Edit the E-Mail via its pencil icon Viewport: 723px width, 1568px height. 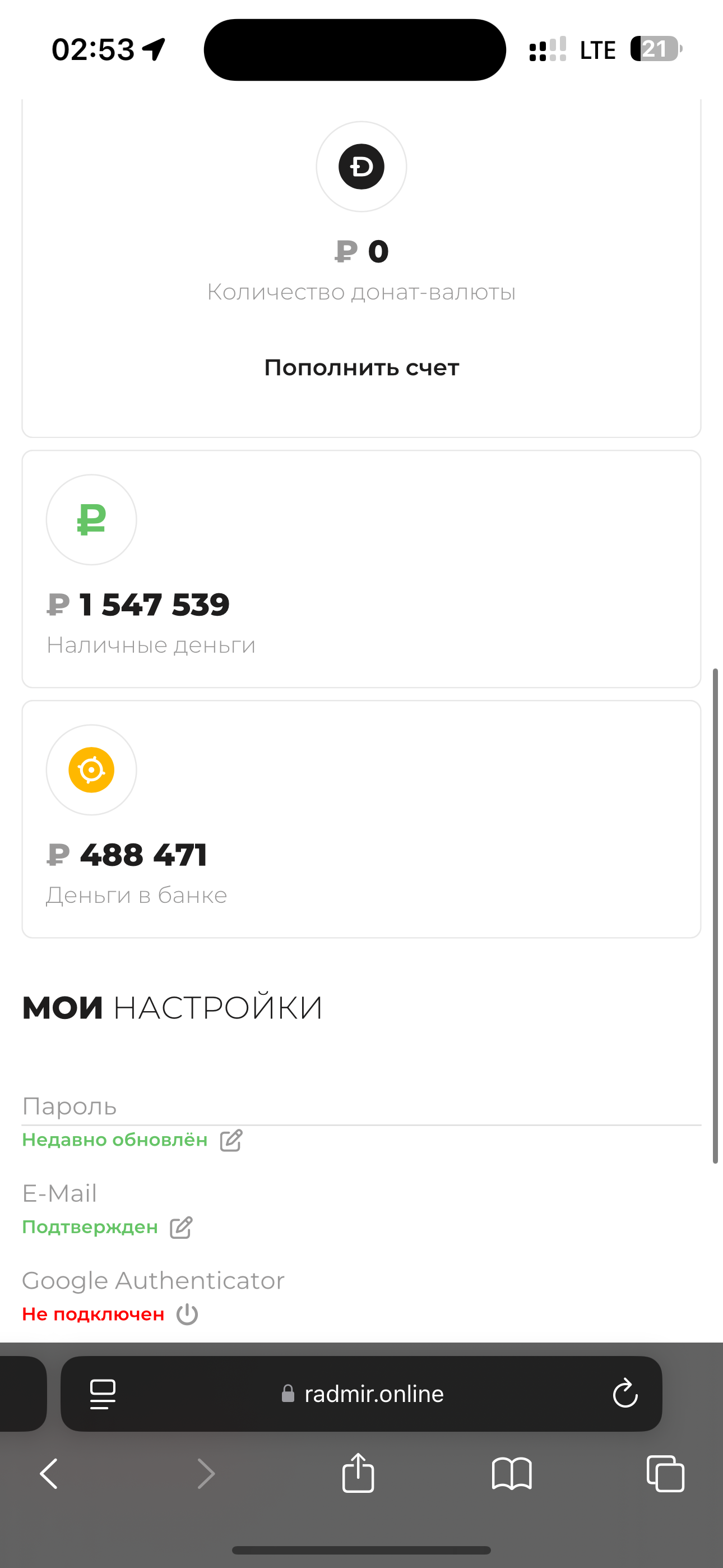182,1227
